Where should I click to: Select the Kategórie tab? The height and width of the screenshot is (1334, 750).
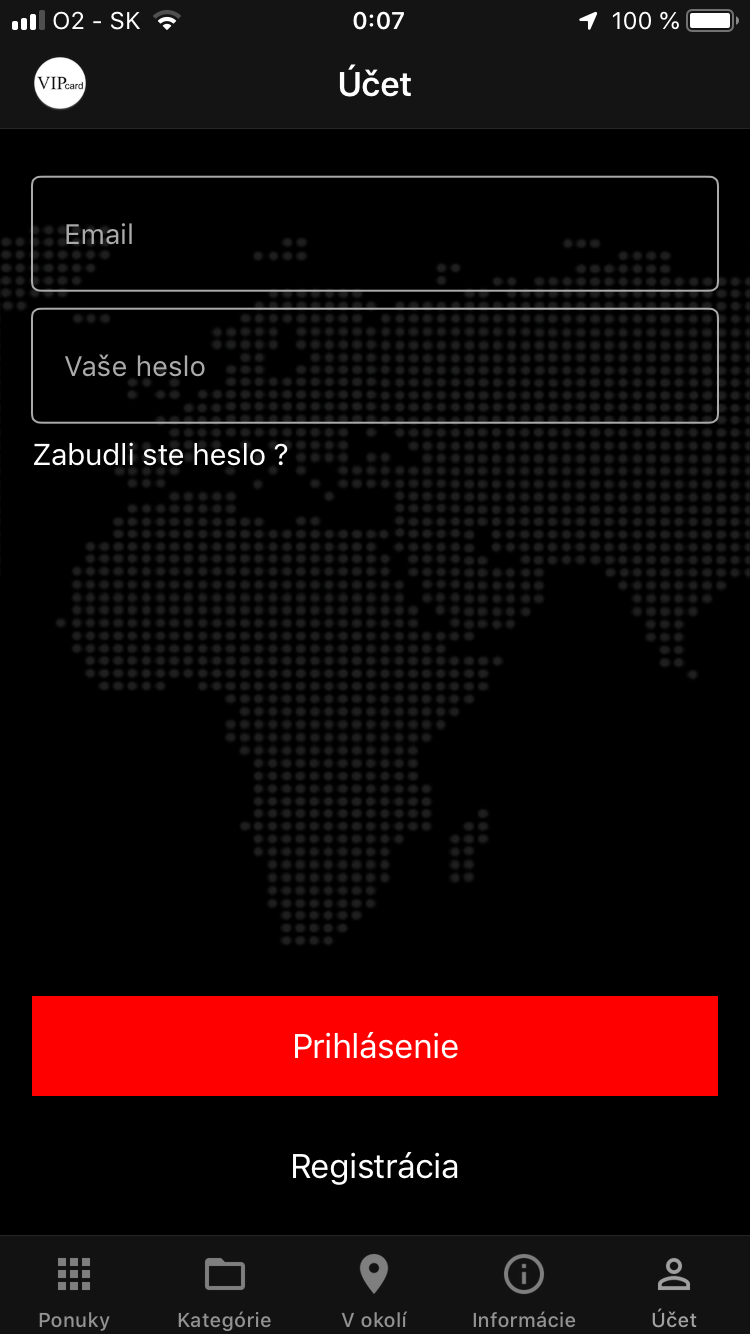(224, 1290)
